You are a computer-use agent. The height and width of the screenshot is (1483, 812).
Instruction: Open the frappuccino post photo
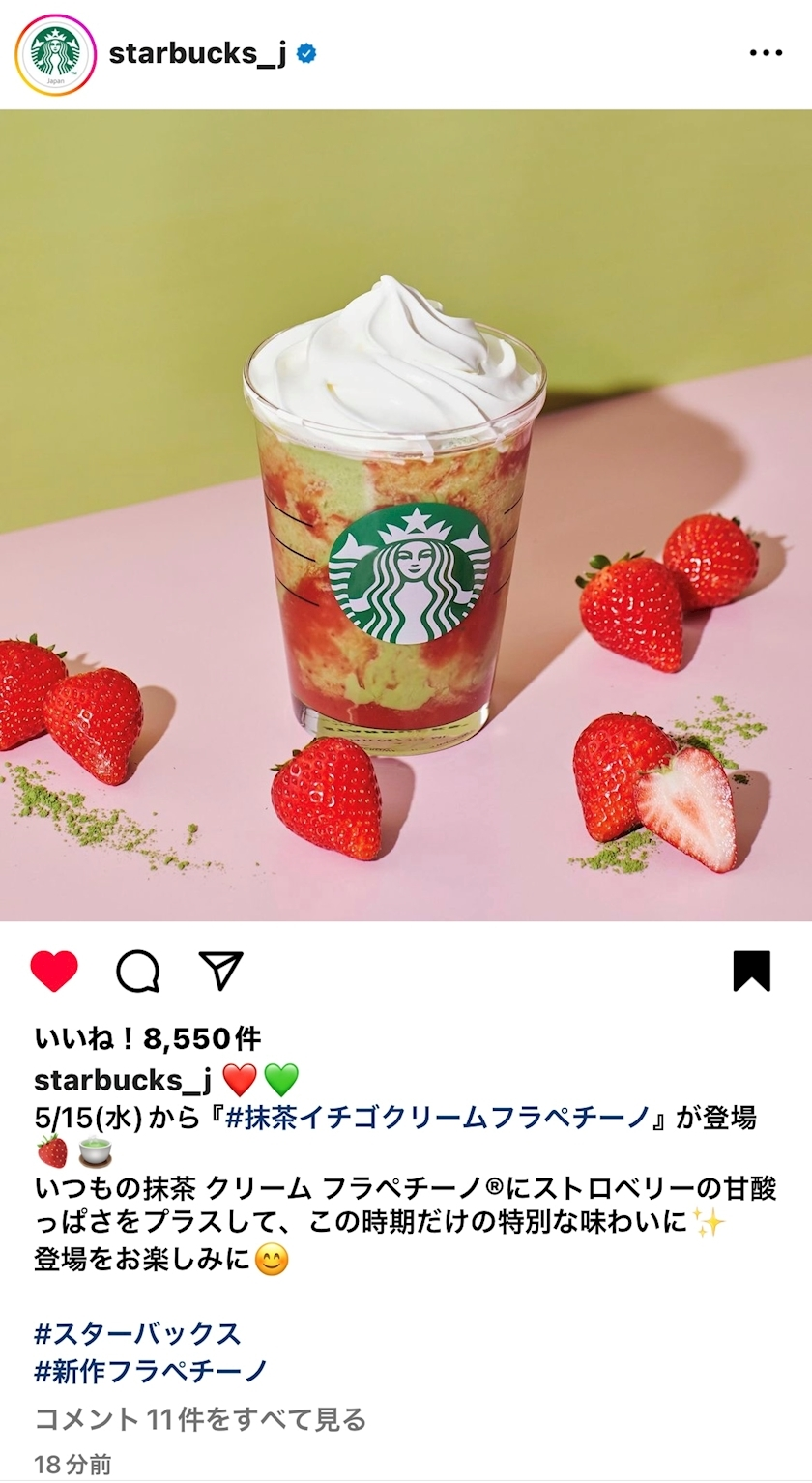[x=406, y=514]
